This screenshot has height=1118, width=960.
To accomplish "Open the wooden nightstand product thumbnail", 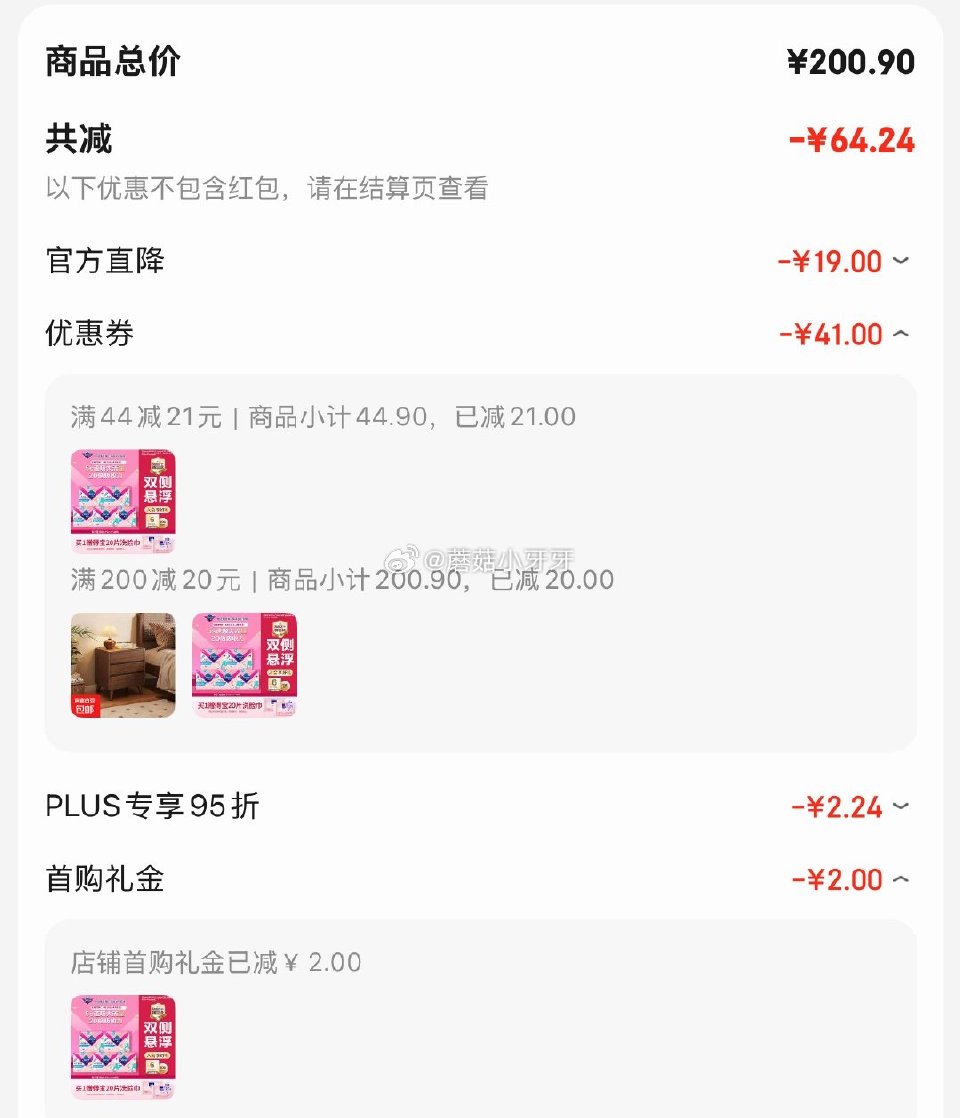I will pyautogui.click(x=122, y=665).
